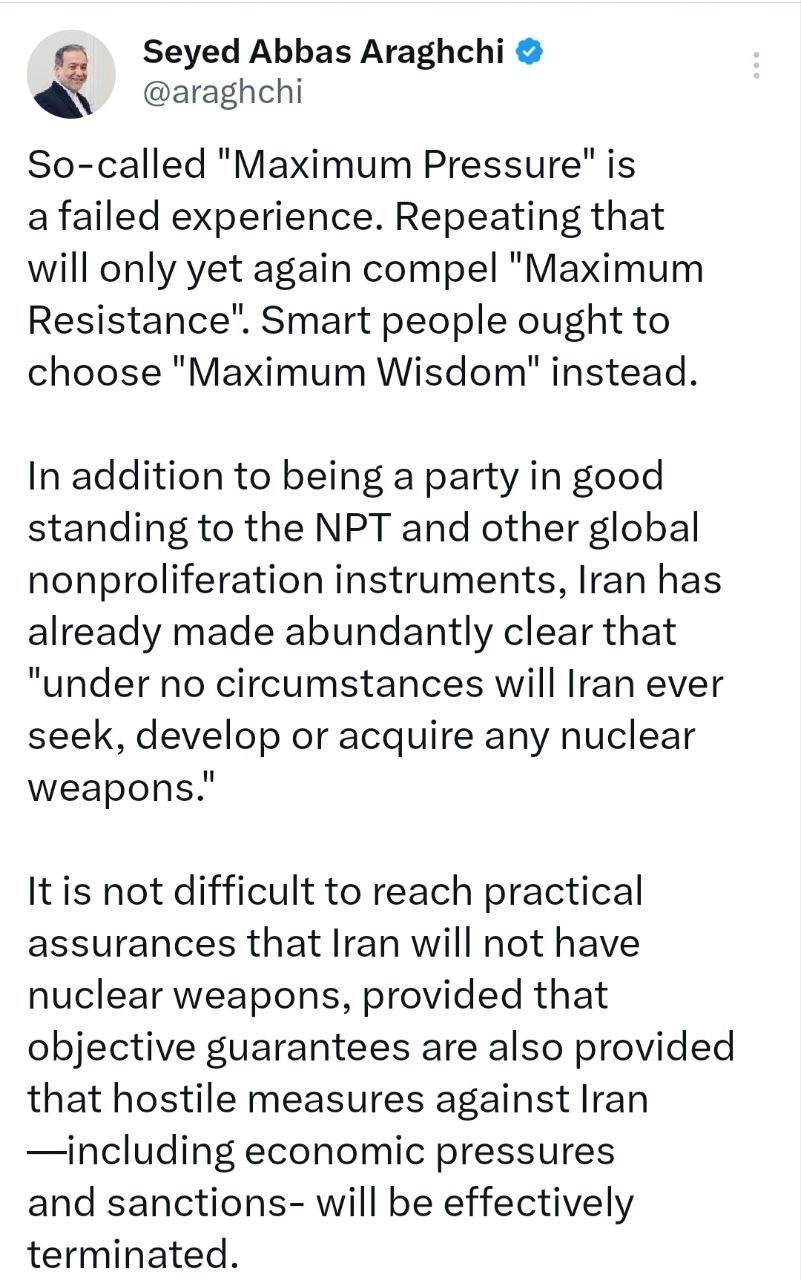
Task: Open the tweet's three-dot overflow menu
Action: tap(757, 65)
